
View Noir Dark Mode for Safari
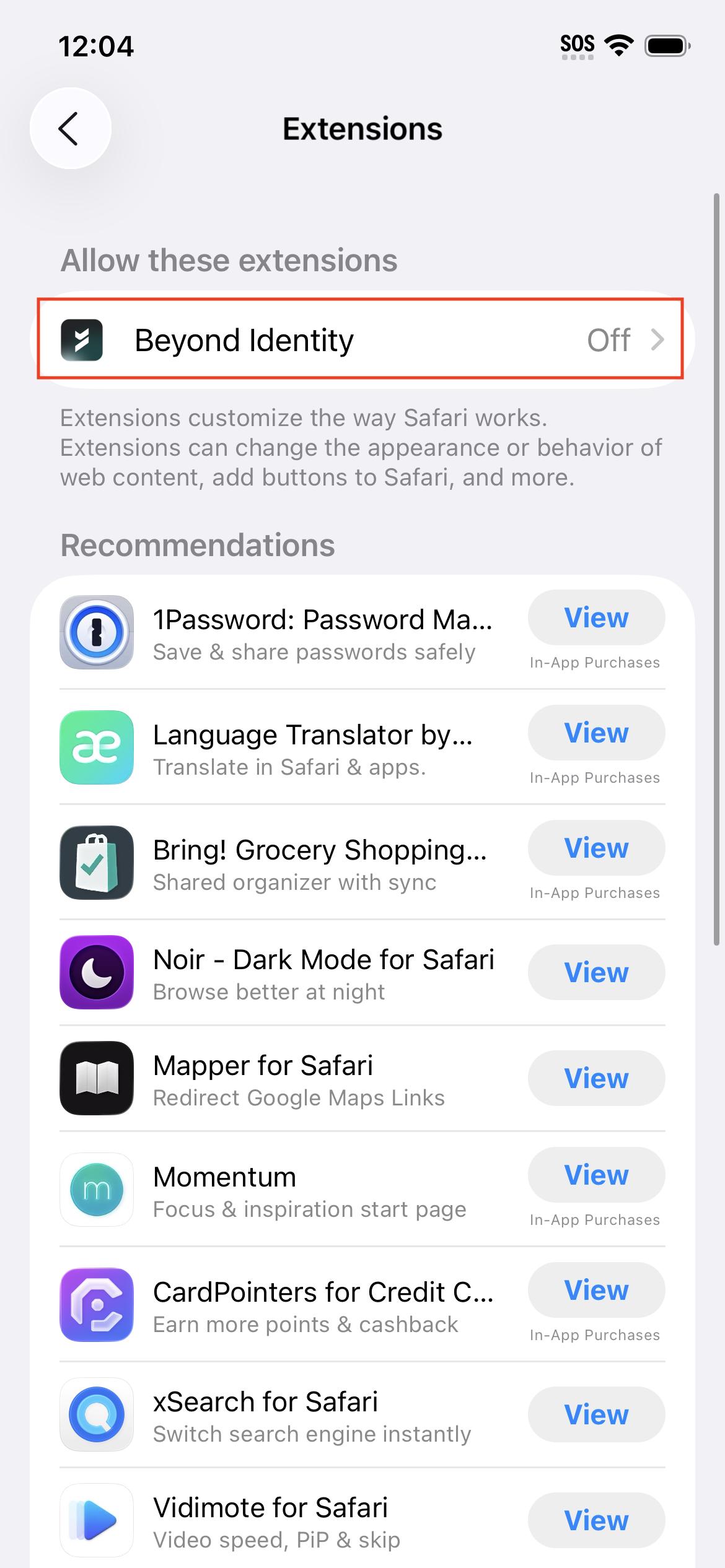(595, 972)
